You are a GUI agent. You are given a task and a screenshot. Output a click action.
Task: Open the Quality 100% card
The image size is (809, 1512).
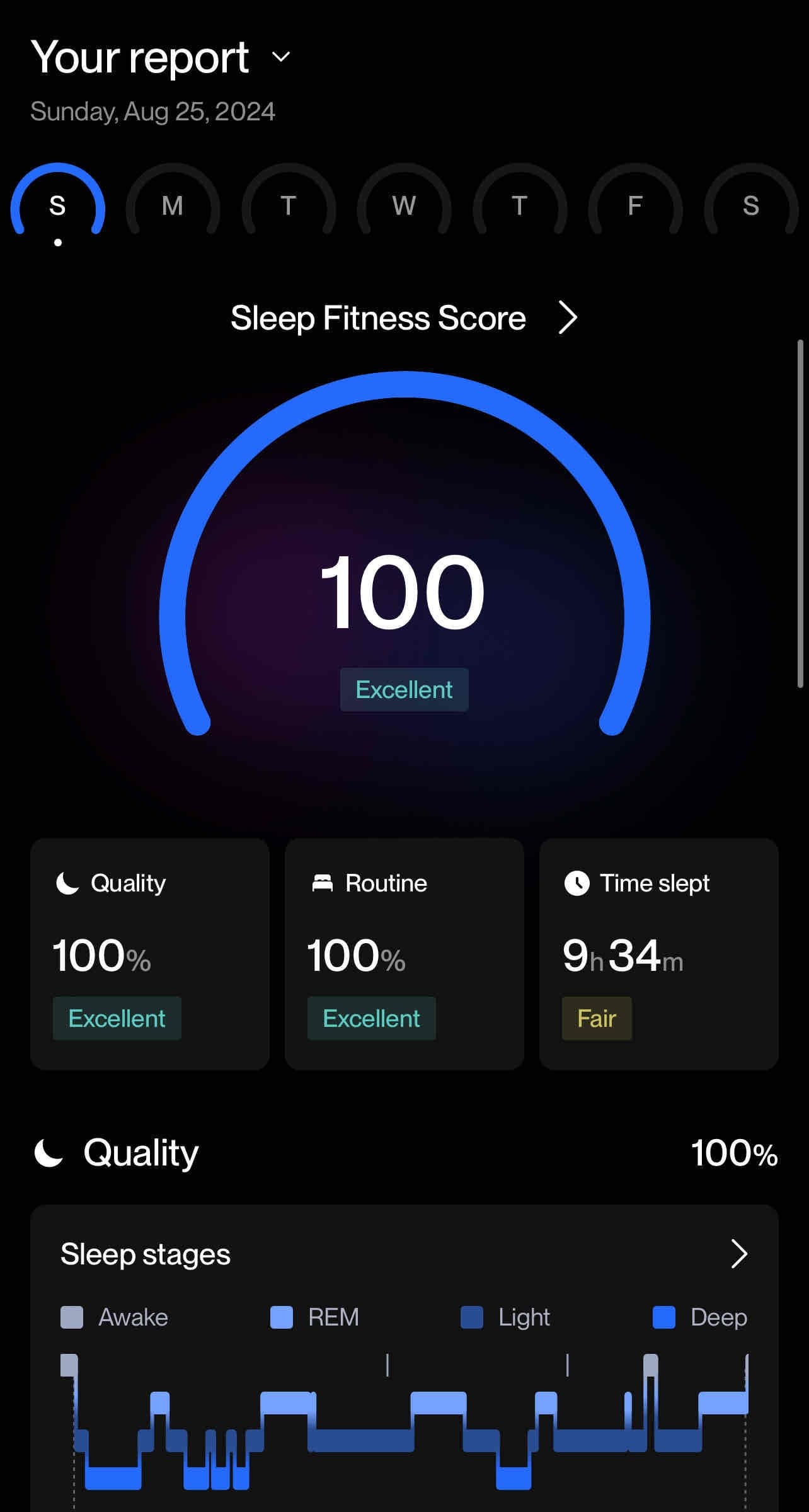pos(150,953)
